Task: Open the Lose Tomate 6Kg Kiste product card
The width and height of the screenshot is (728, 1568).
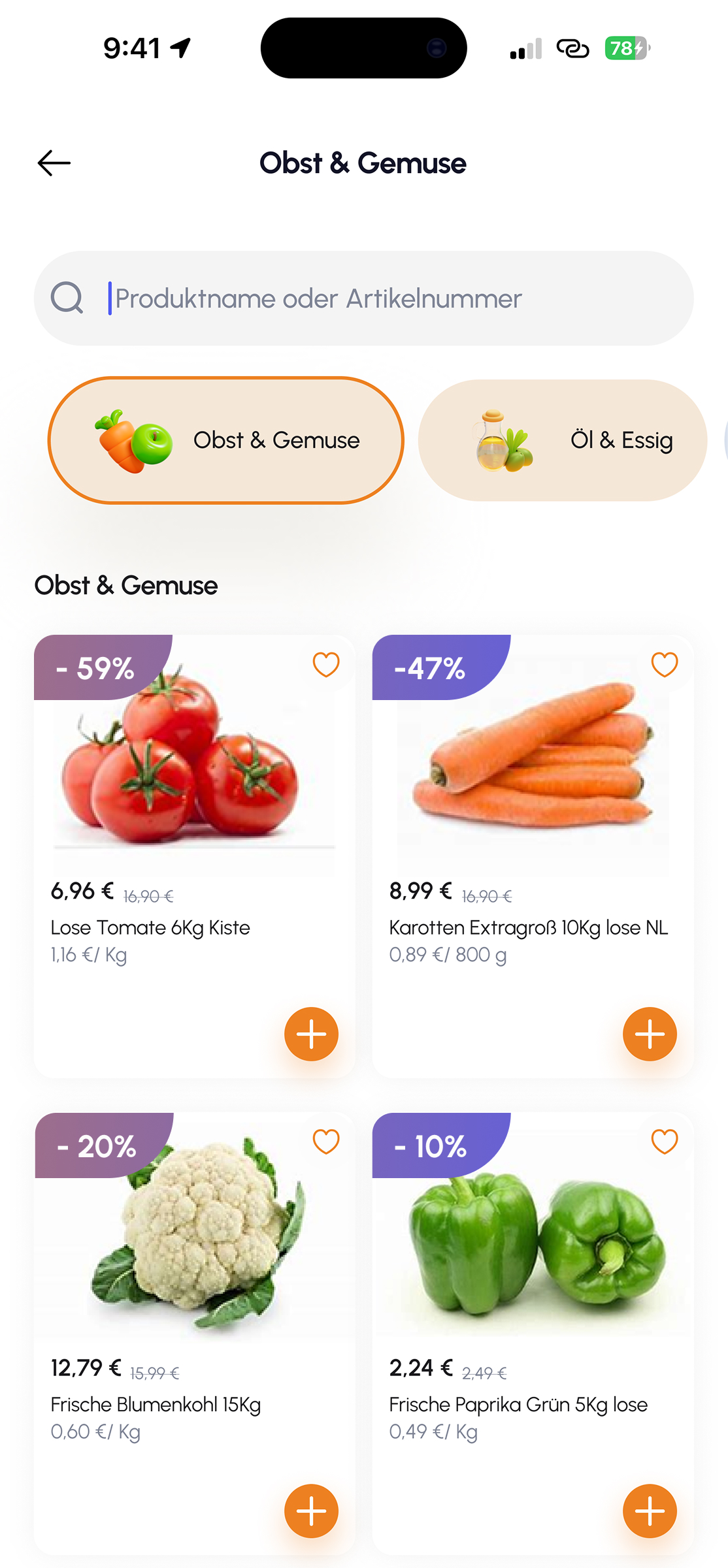Action: [x=194, y=784]
